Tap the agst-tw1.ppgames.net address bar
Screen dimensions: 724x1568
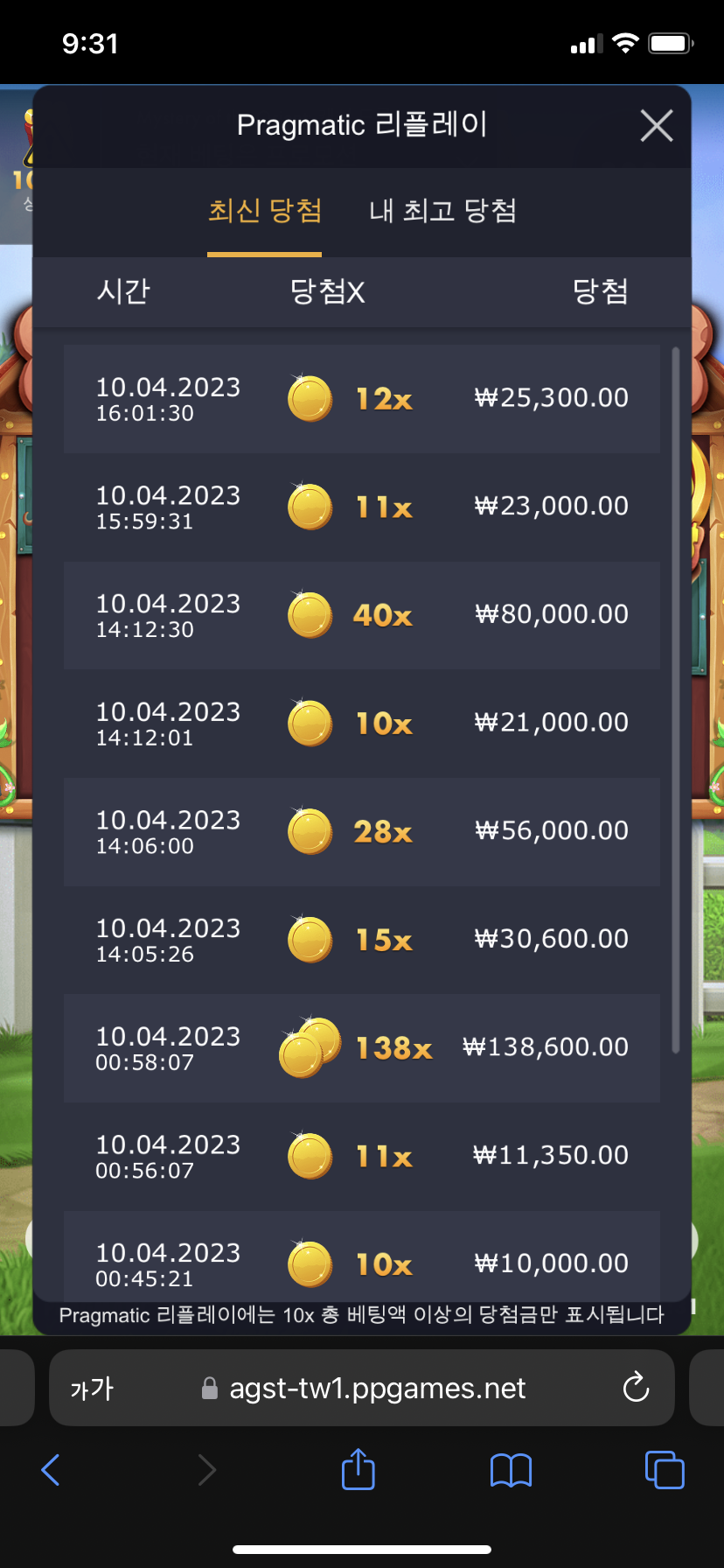click(x=376, y=1388)
